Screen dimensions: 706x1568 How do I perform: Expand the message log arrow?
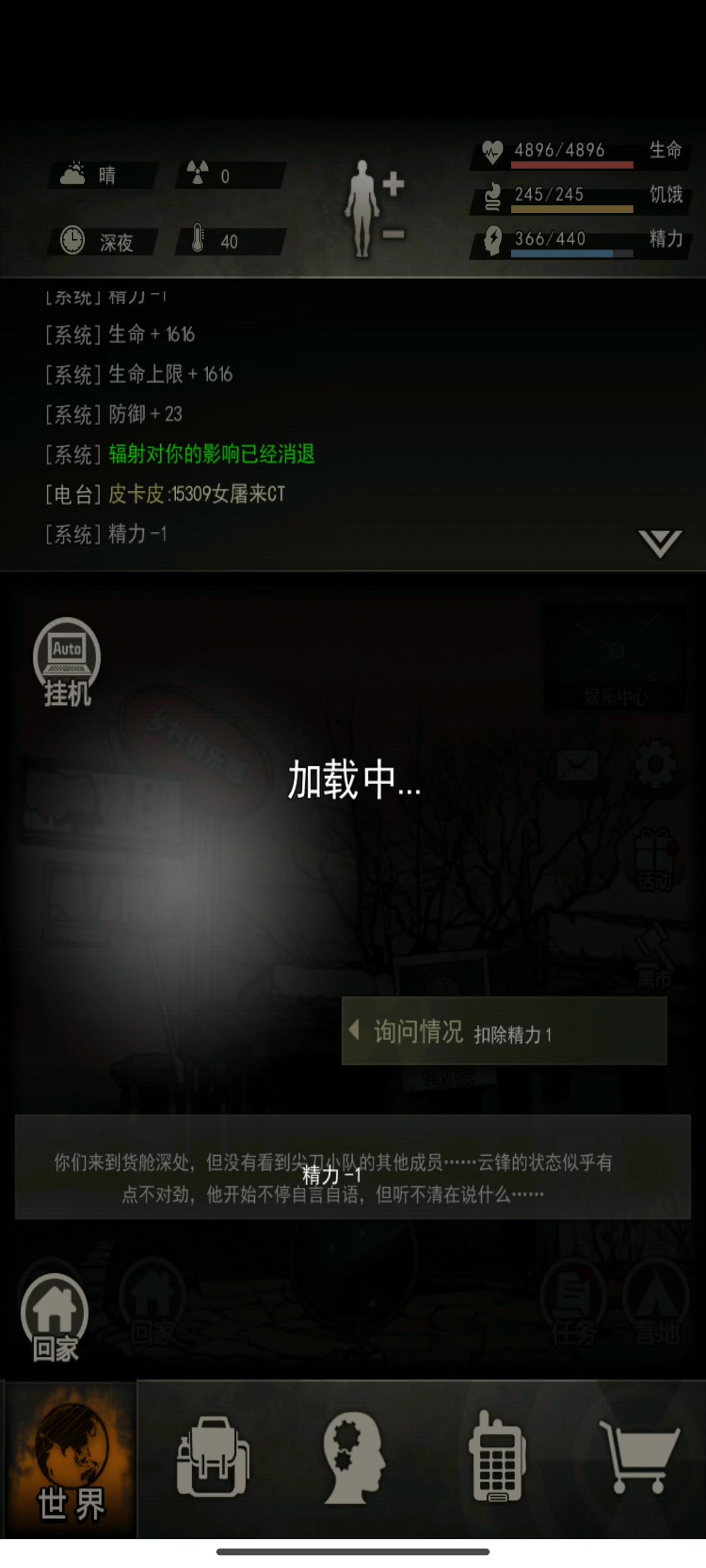click(x=660, y=544)
